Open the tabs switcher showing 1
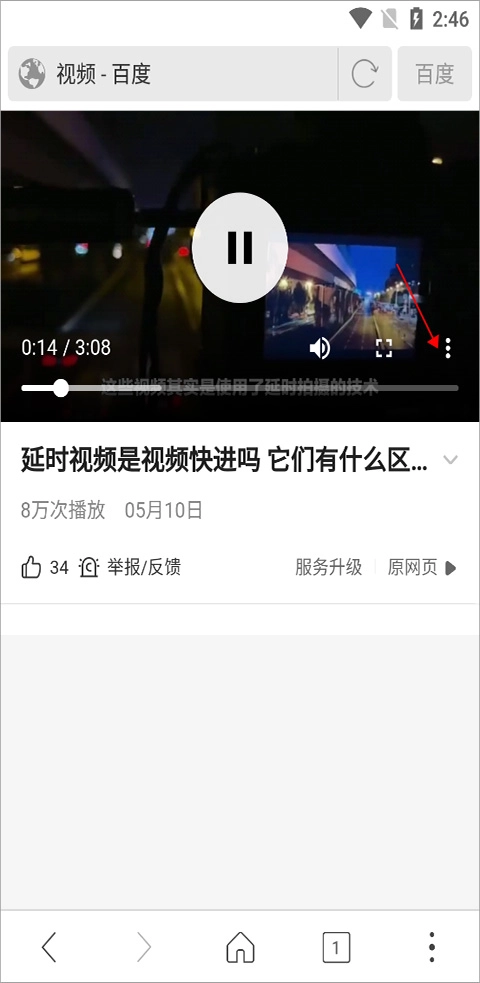Screen dimensions: 480x983 click(x=336, y=947)
